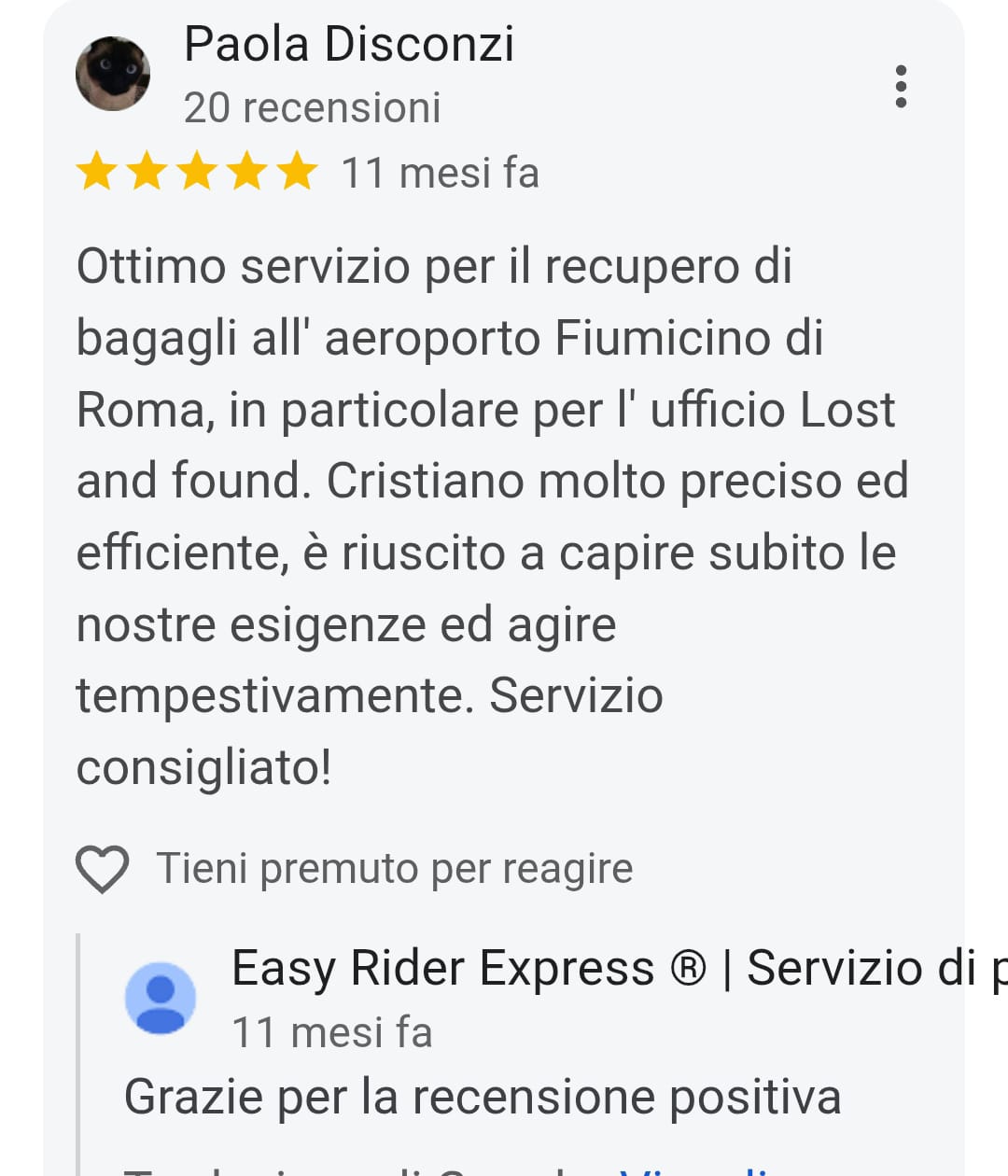Tap Paola Disconzi's profile picture

113,74
